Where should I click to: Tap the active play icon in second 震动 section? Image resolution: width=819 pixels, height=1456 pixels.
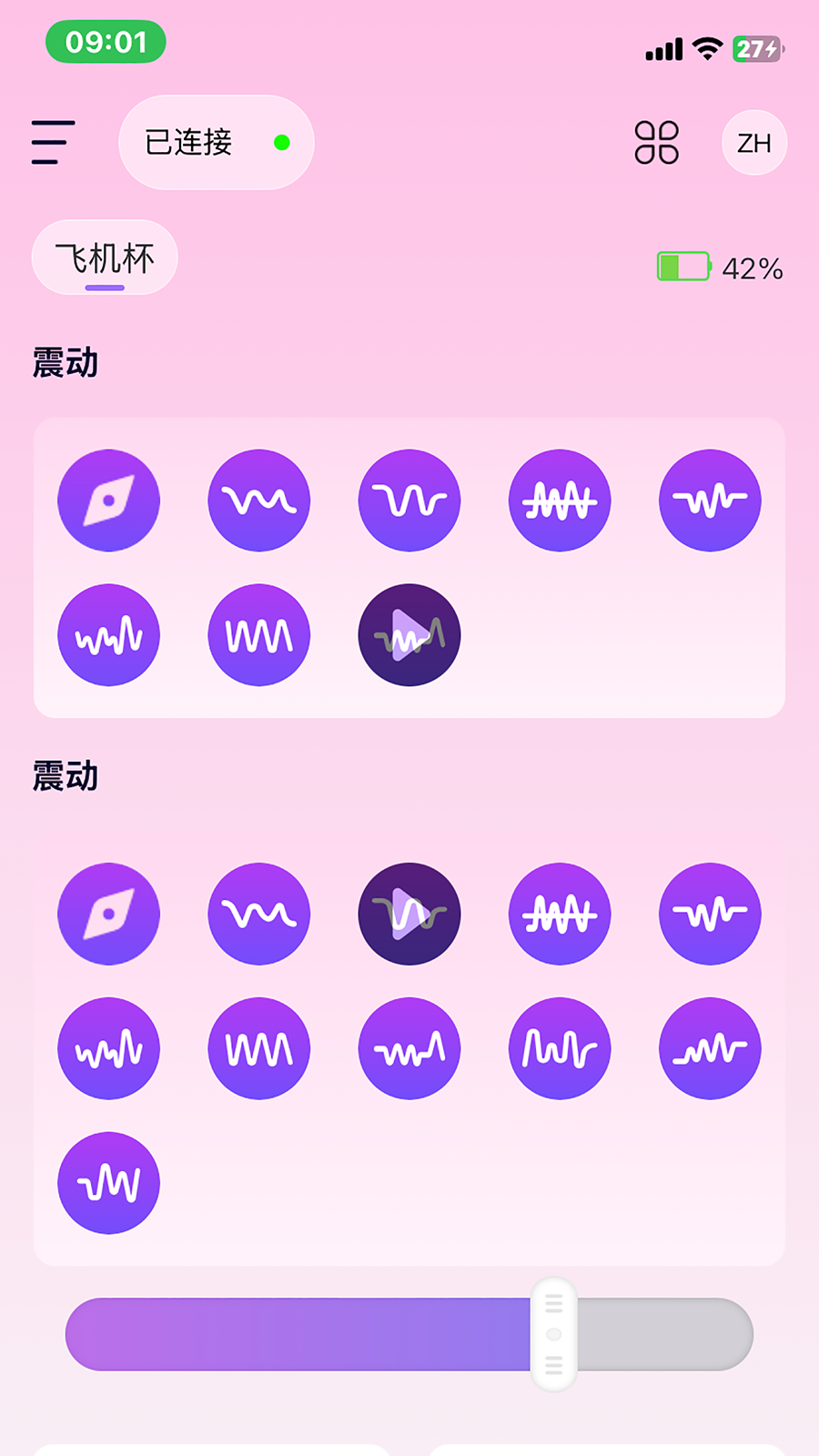(x=409, y=914)
